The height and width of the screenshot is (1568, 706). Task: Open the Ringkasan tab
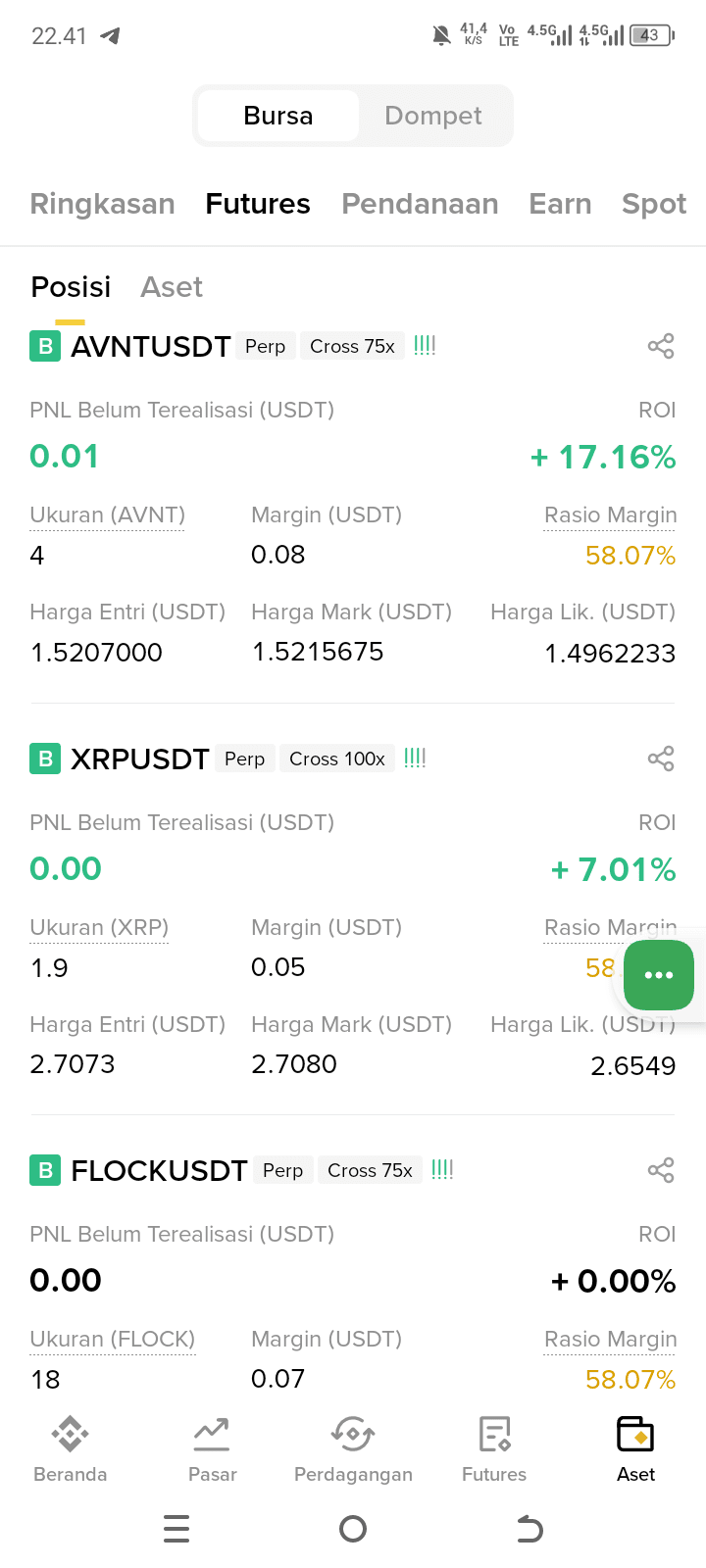(102, 204)
